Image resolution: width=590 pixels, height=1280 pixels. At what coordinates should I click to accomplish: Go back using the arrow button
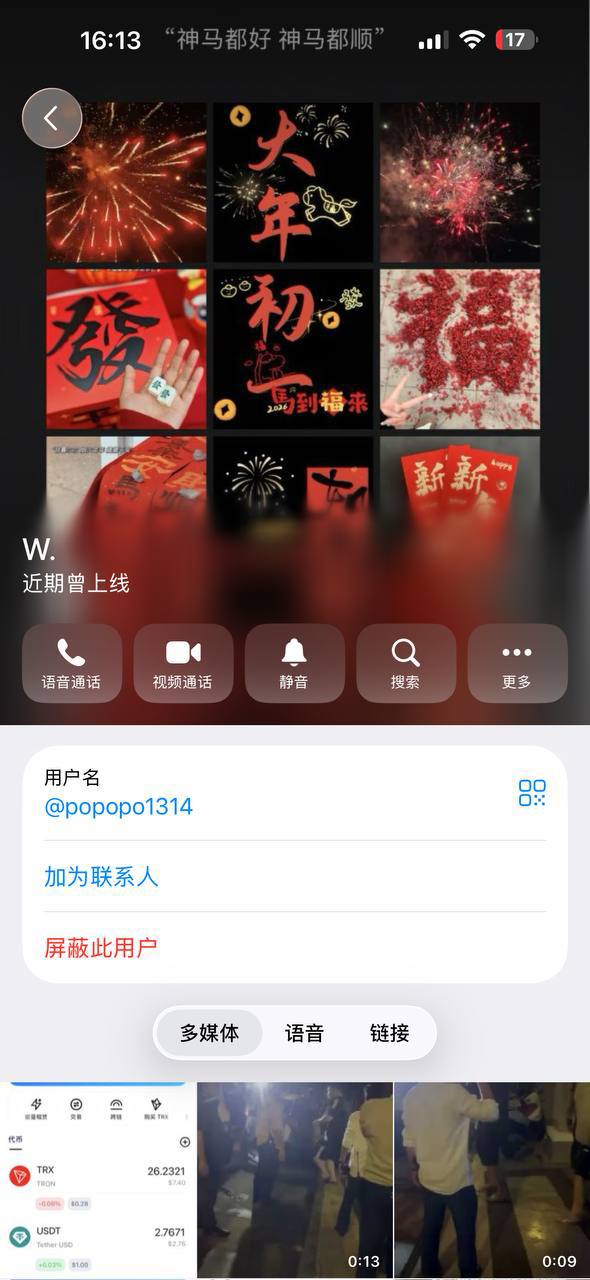pyautogui.click(x=51, y=118)
